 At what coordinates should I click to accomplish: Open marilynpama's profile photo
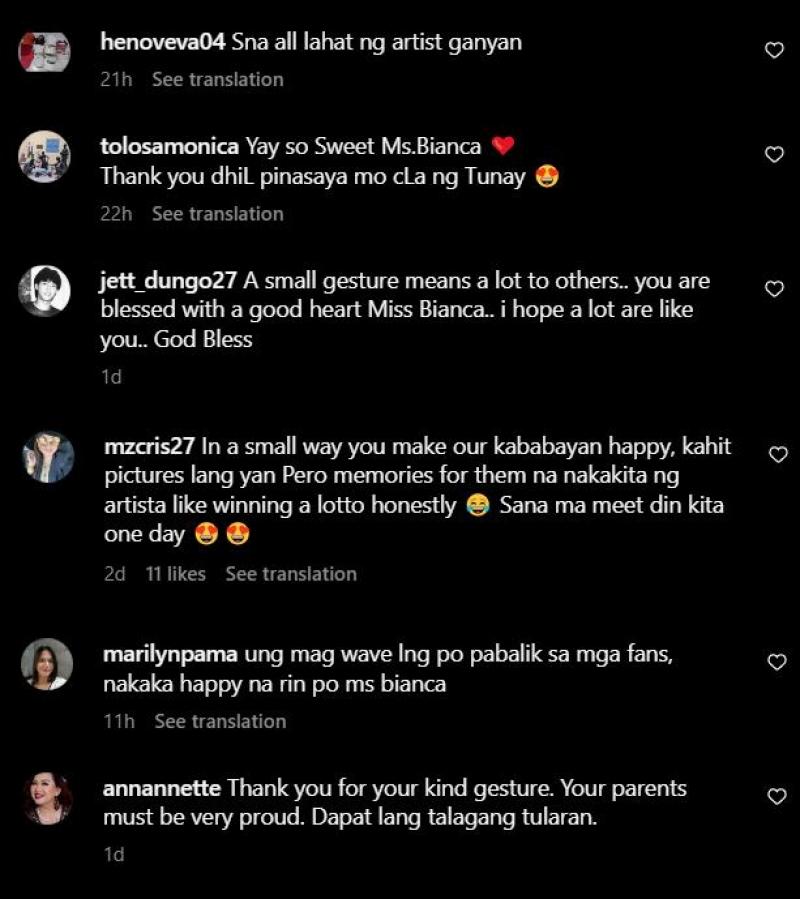[47, 664]
